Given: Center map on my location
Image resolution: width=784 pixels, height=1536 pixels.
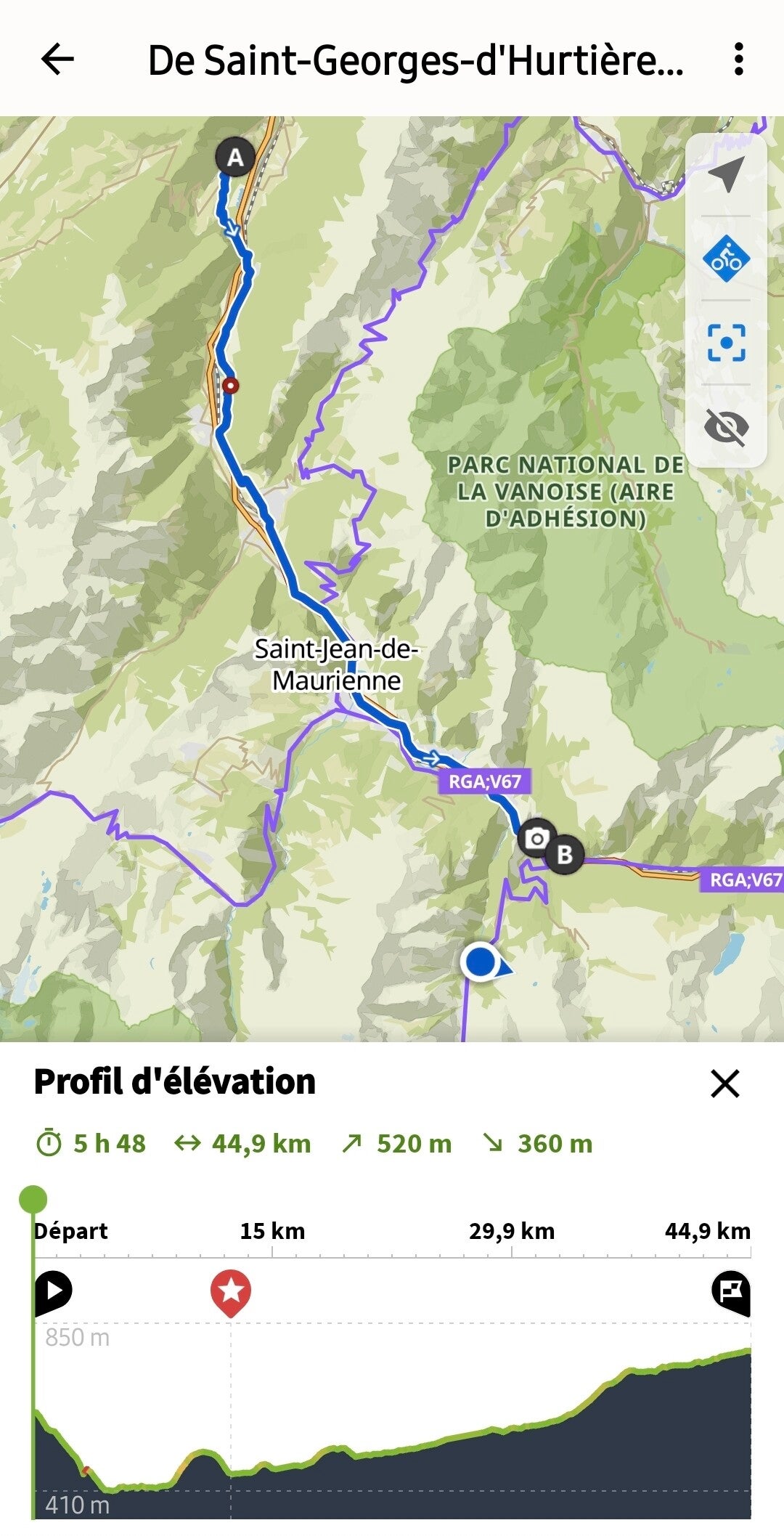Looking at the screenshot, I should (726, 174).
